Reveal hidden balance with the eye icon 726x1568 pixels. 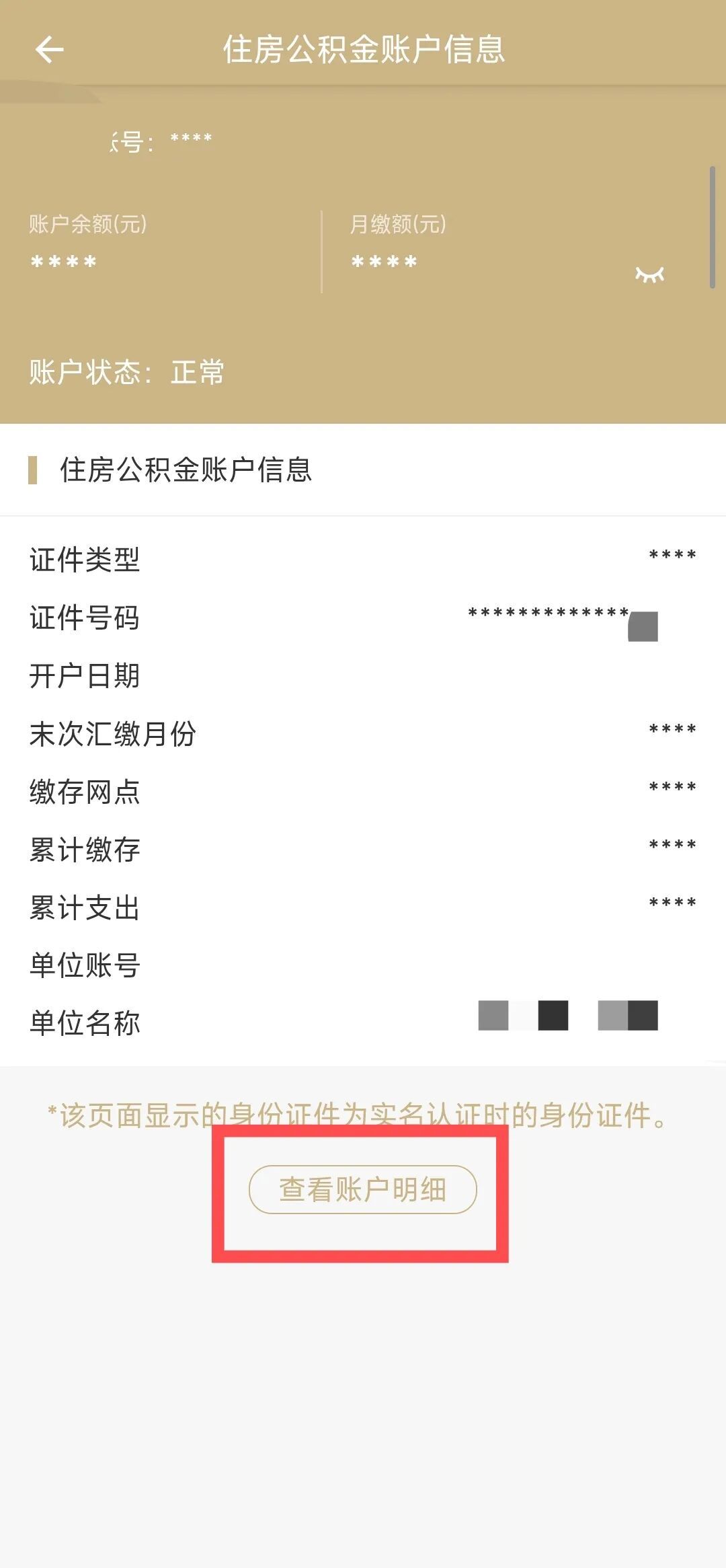(x=649, y=274)
